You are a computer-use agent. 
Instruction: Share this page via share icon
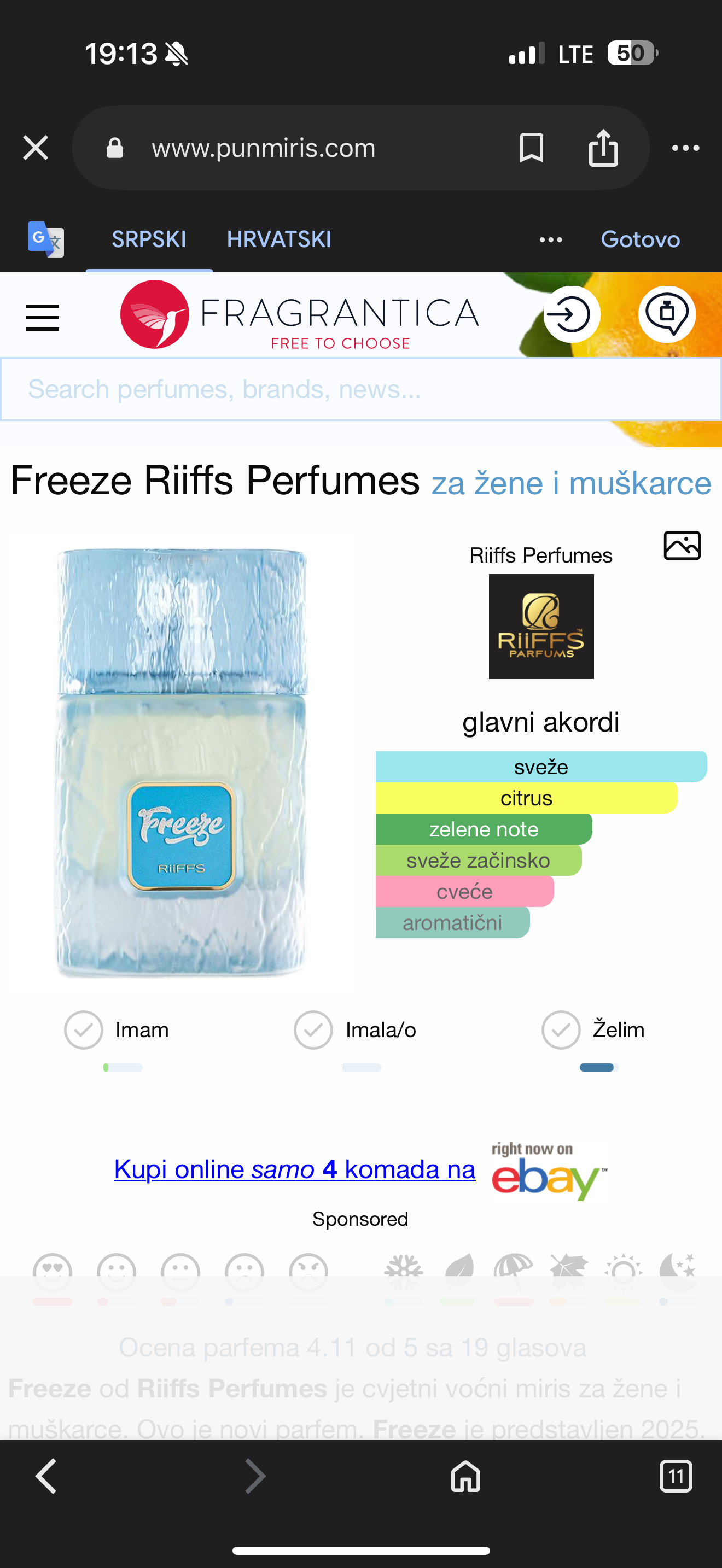[603, 148]
